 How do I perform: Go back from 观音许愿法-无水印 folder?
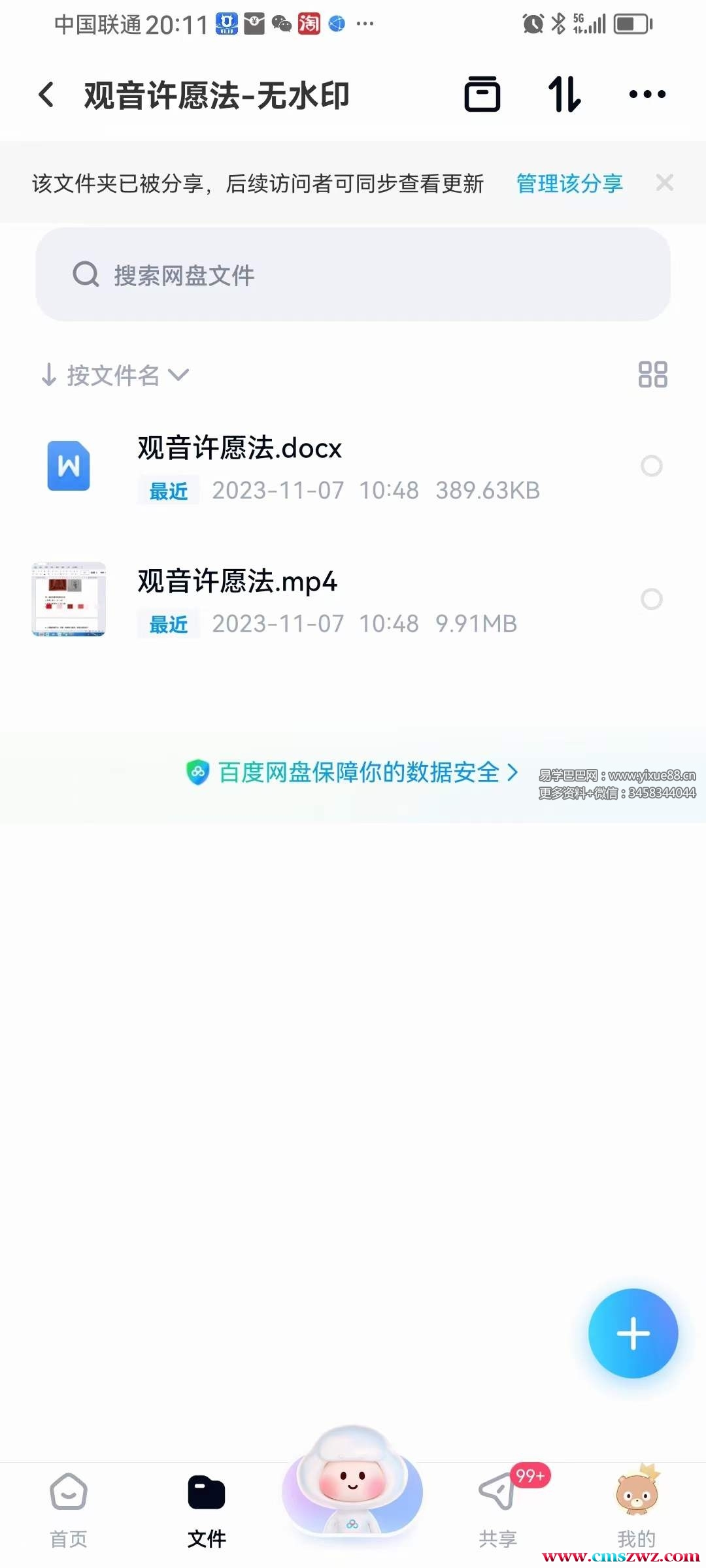pyautogui.click(x=46, y=95)
